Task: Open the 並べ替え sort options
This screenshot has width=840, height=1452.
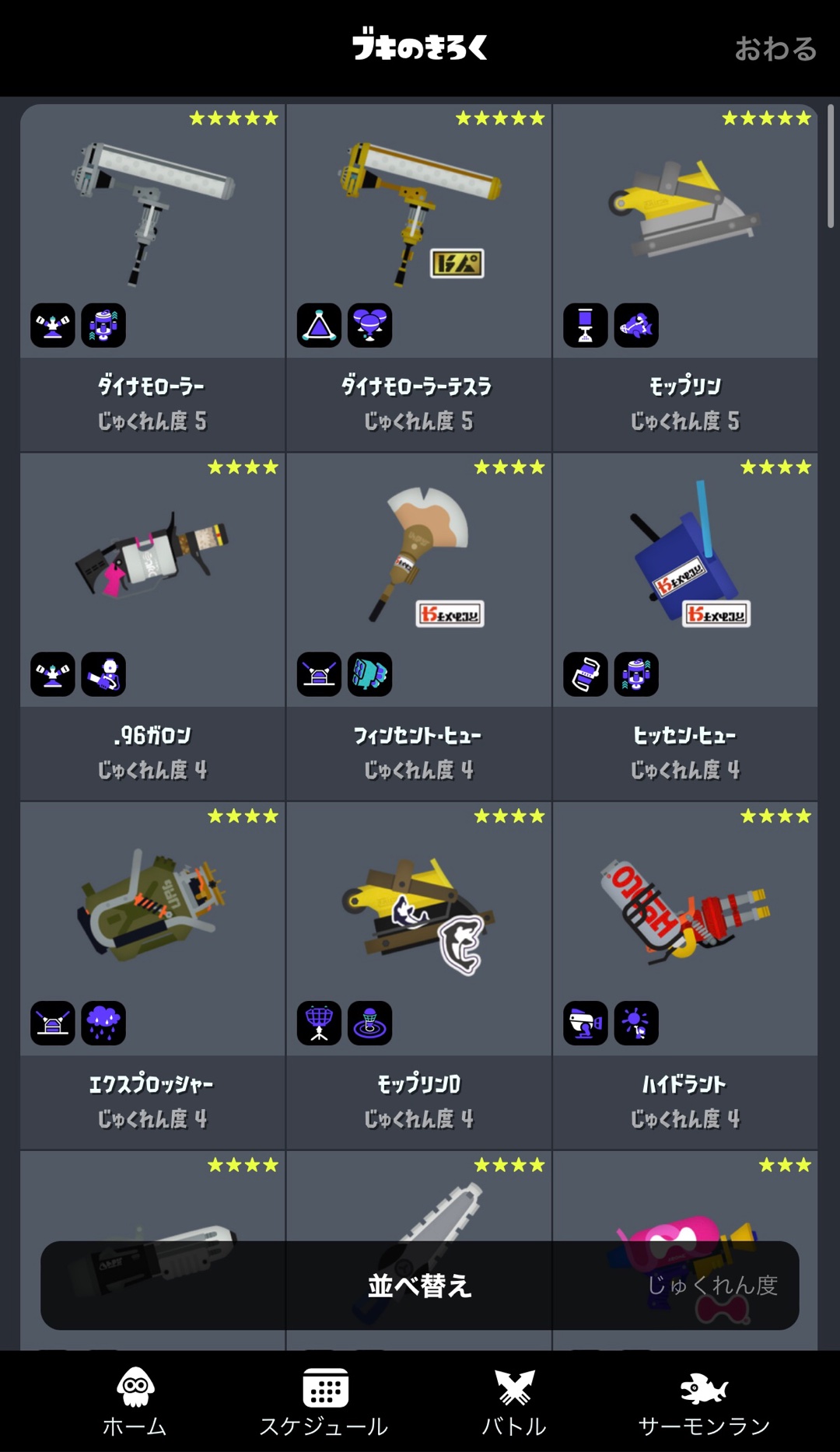Action: point(419,1286)
